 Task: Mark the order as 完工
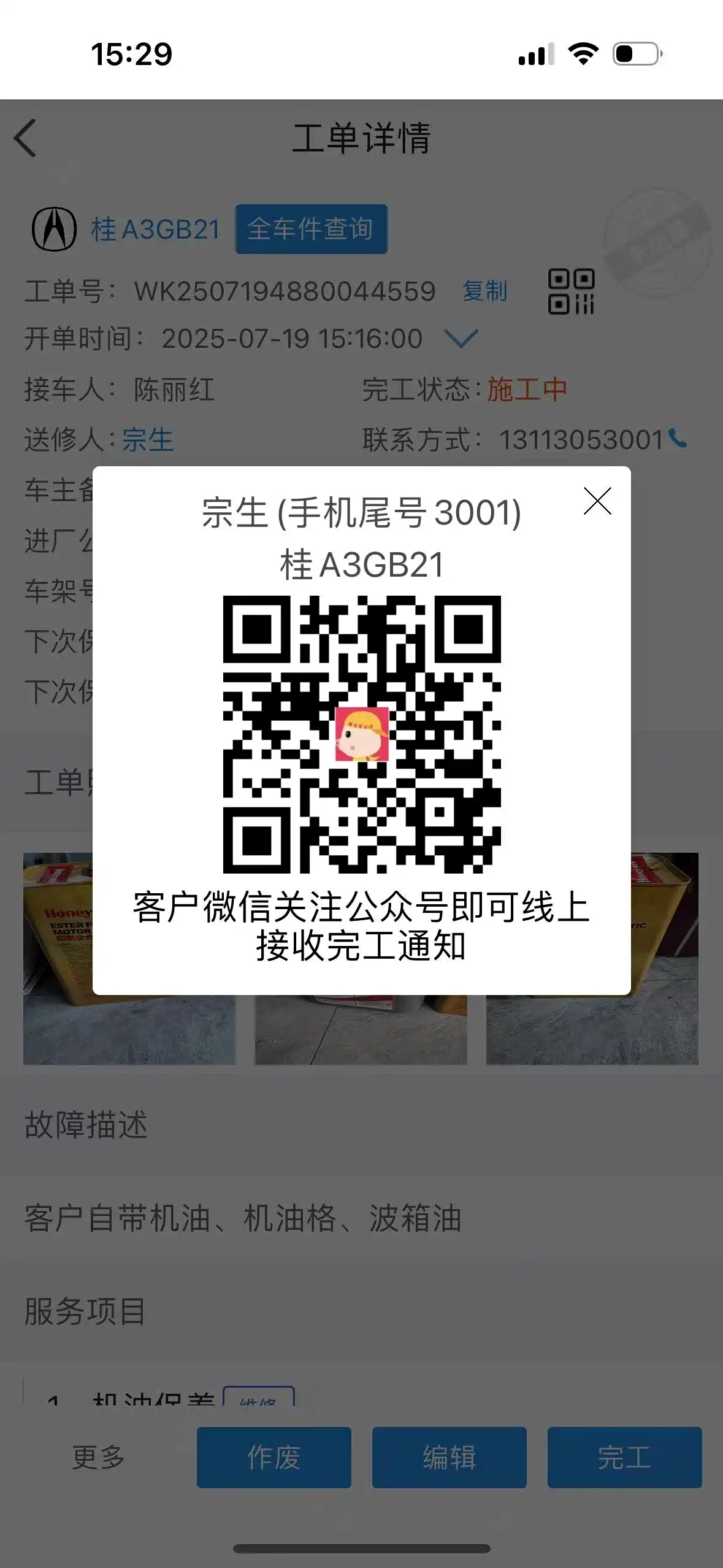click(x=624, y=1457)
